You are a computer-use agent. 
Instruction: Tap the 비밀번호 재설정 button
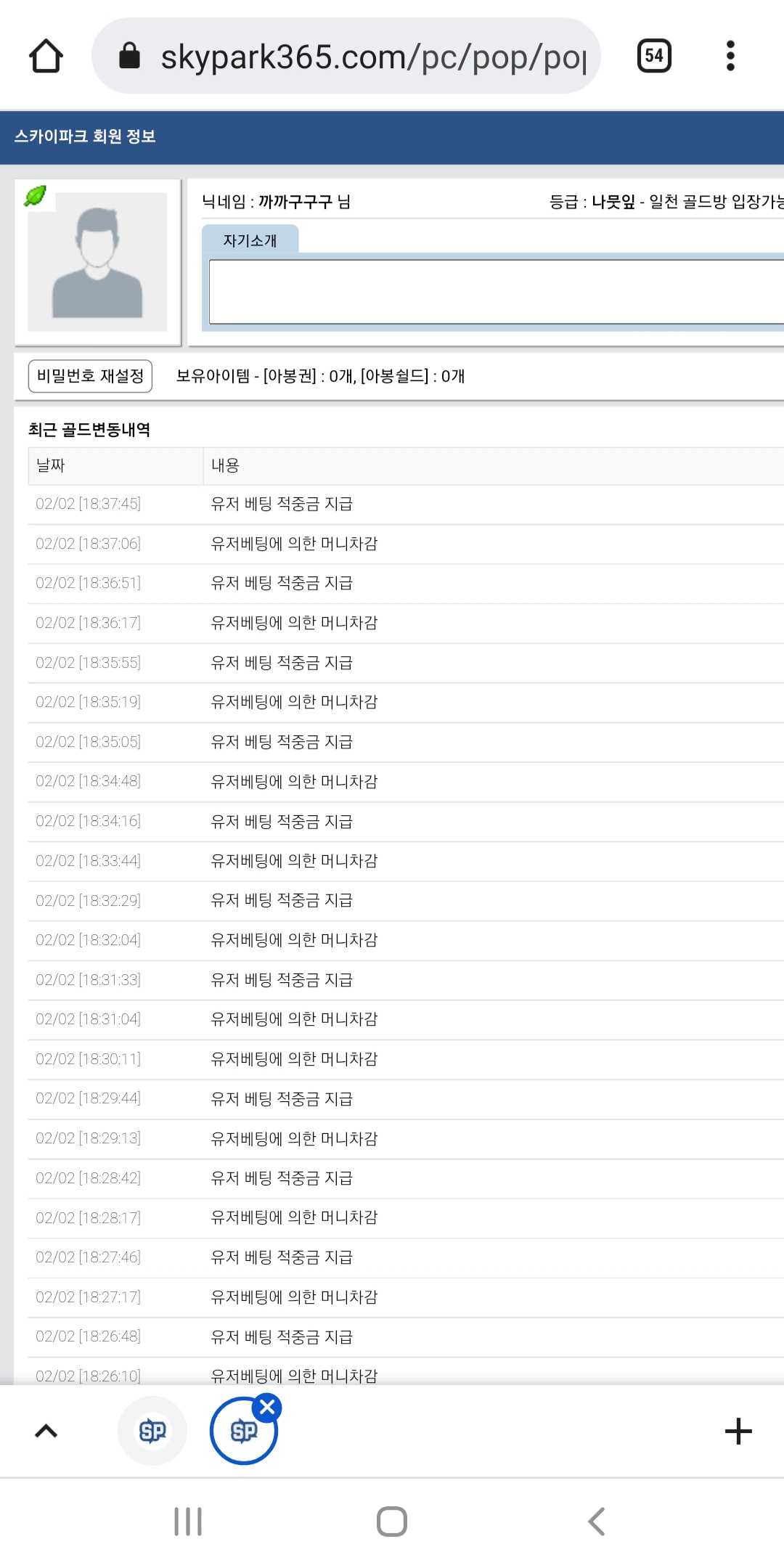90,376
